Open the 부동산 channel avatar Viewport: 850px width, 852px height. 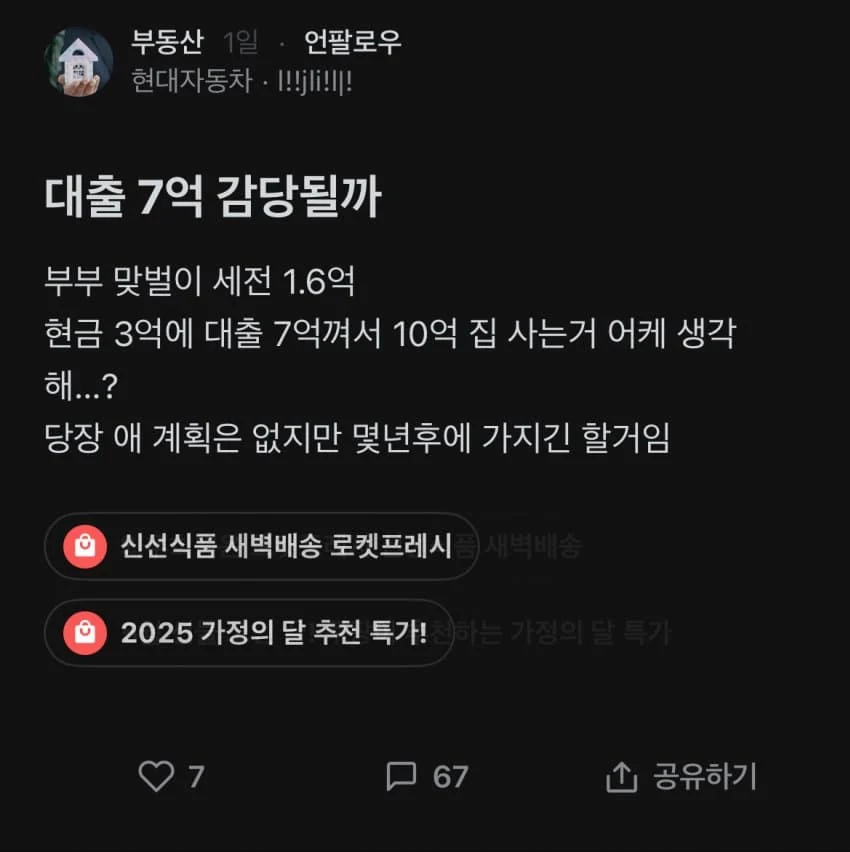point(78,62)
